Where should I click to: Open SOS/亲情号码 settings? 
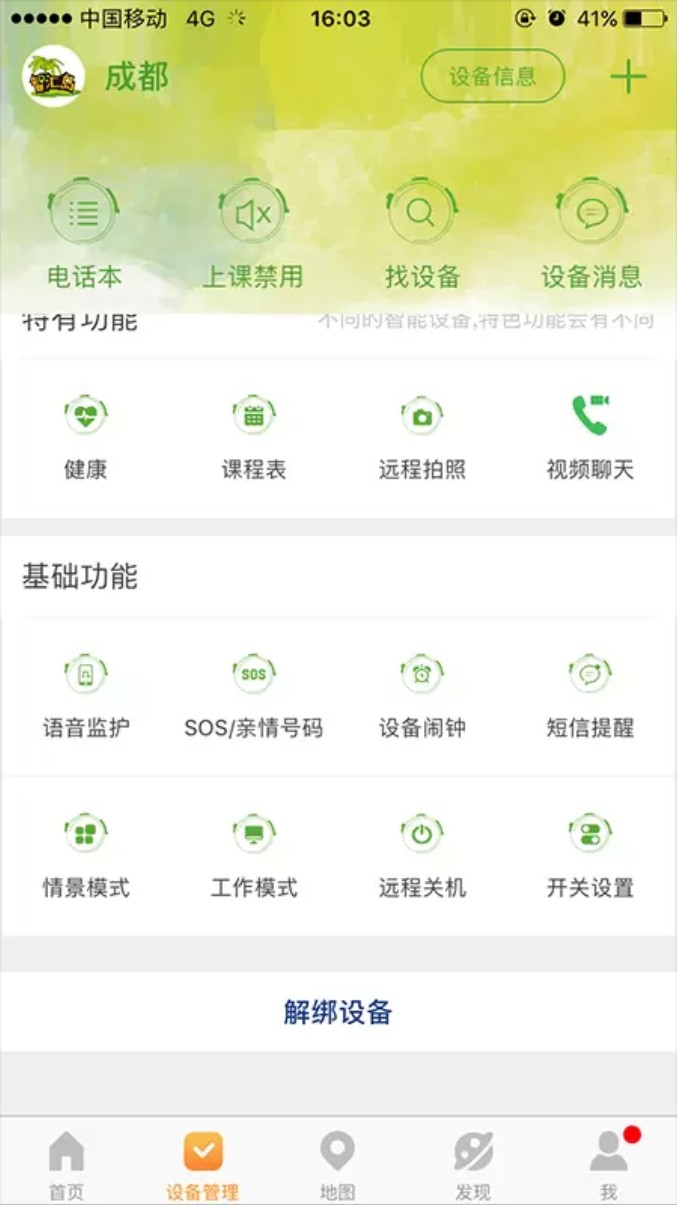click(x=254, y=695)
